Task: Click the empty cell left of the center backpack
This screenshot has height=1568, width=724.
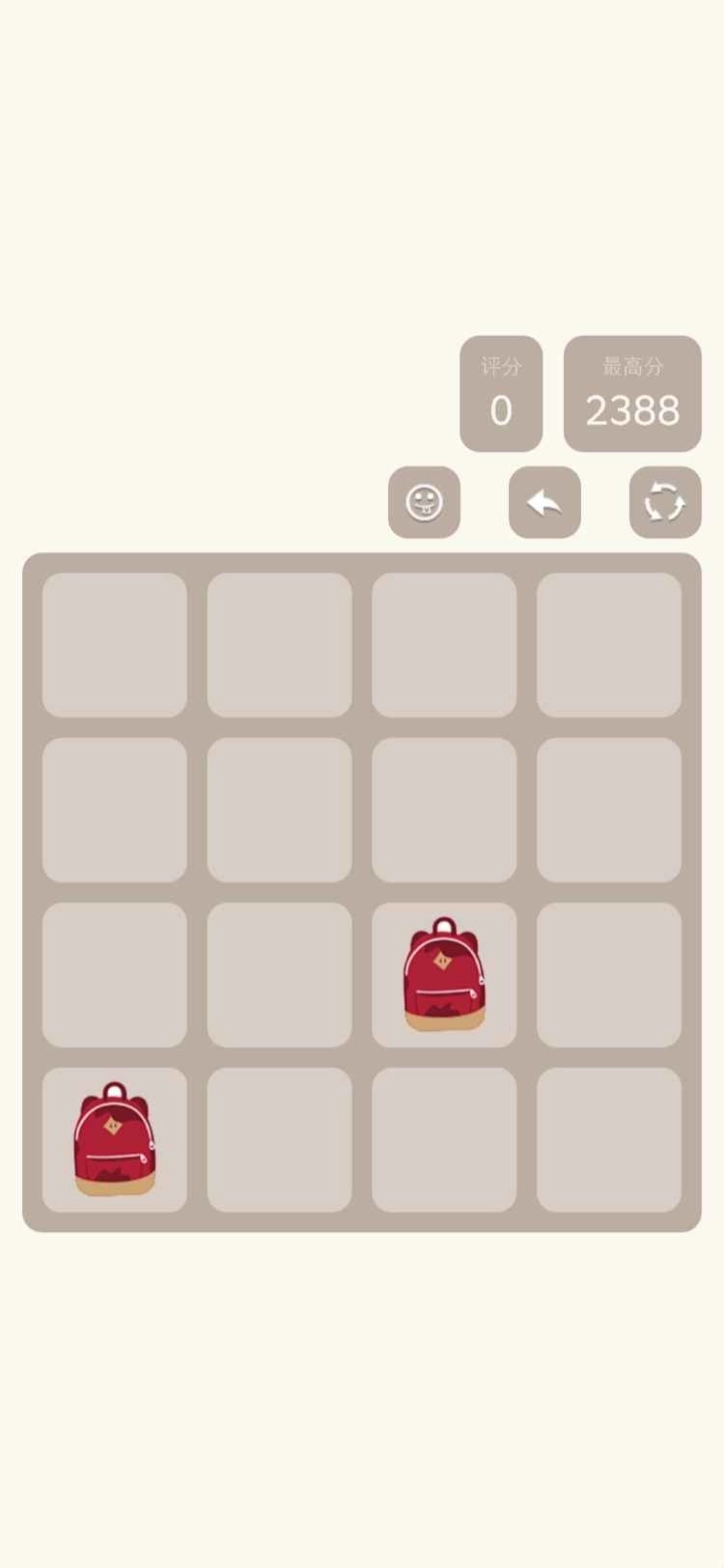Action: (x=278, y=975)
